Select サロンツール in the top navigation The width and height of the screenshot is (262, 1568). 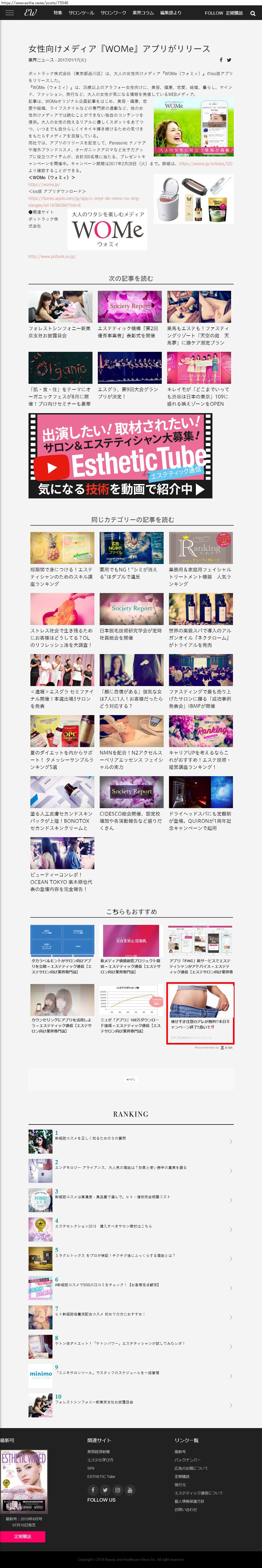click(81, 13)
